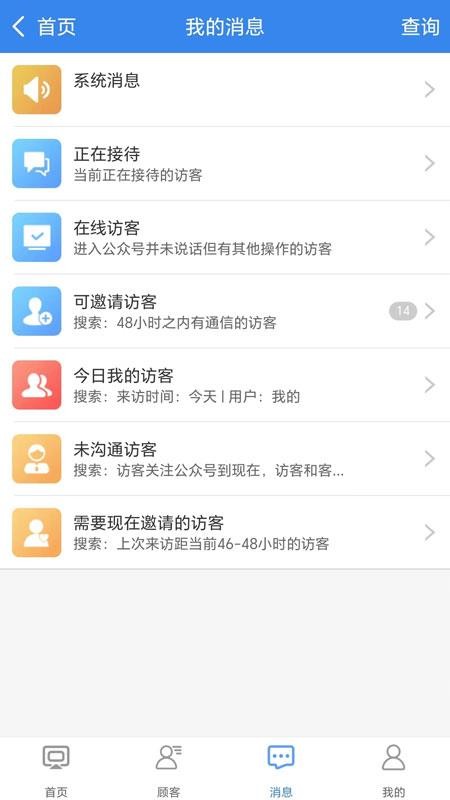Select the 消息 tab
450x800 pixels.
(x=281, y=769)
